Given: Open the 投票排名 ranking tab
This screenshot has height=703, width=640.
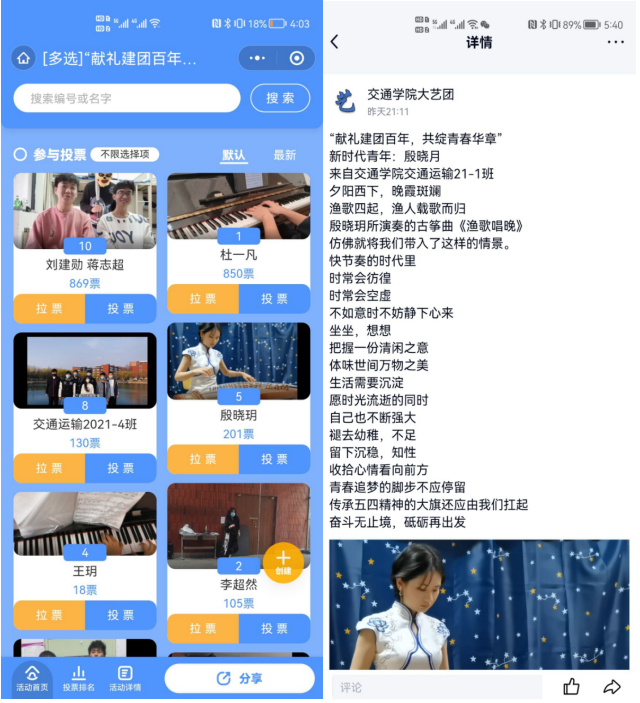Looking at the screenshot, I should click(79, 678).
